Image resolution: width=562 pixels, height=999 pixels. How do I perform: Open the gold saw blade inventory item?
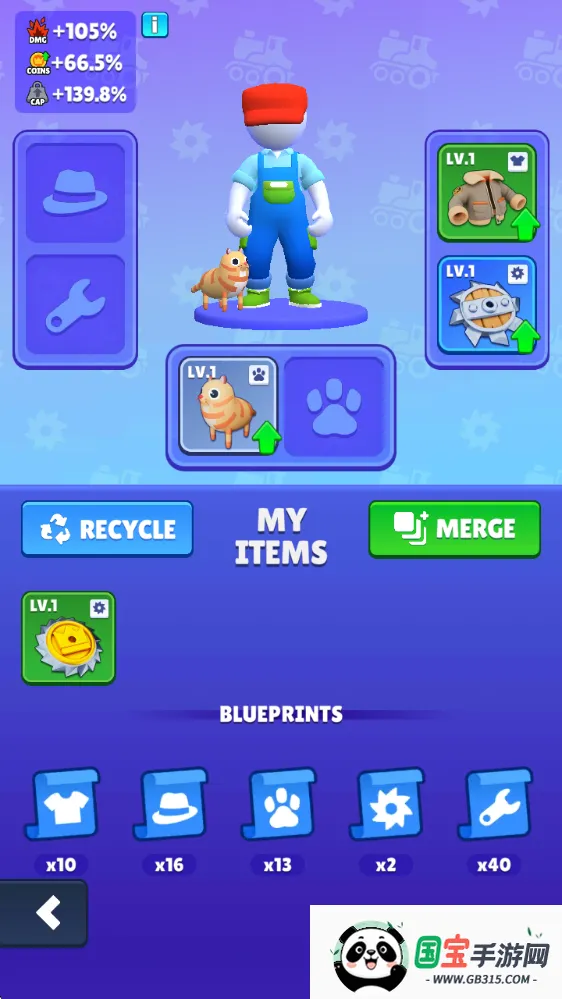pyautogui.click(x=69, y=638)
